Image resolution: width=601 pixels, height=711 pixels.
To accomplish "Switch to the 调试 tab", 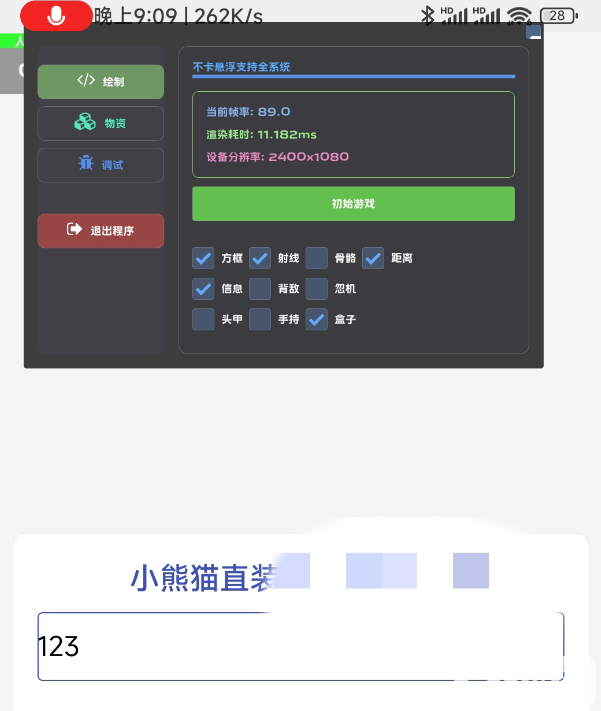I will pyautogui.click(x=100, y=165).
